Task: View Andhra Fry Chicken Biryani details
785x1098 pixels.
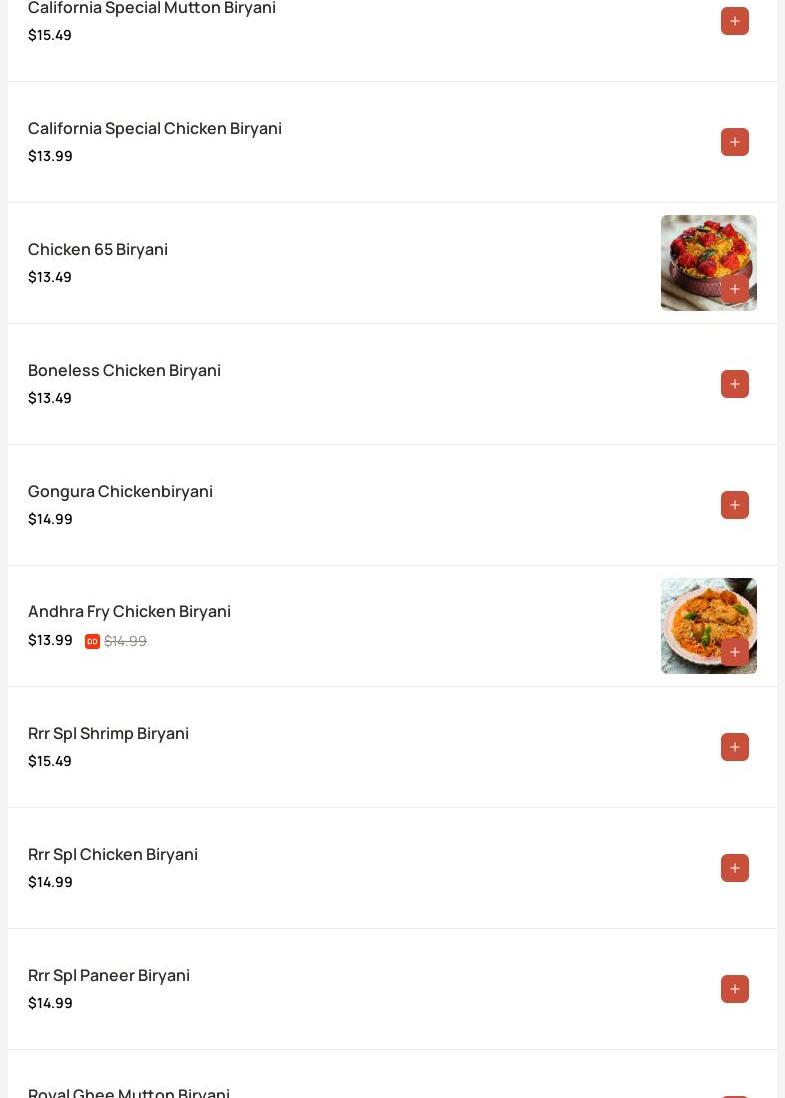Action: (129, 611)
